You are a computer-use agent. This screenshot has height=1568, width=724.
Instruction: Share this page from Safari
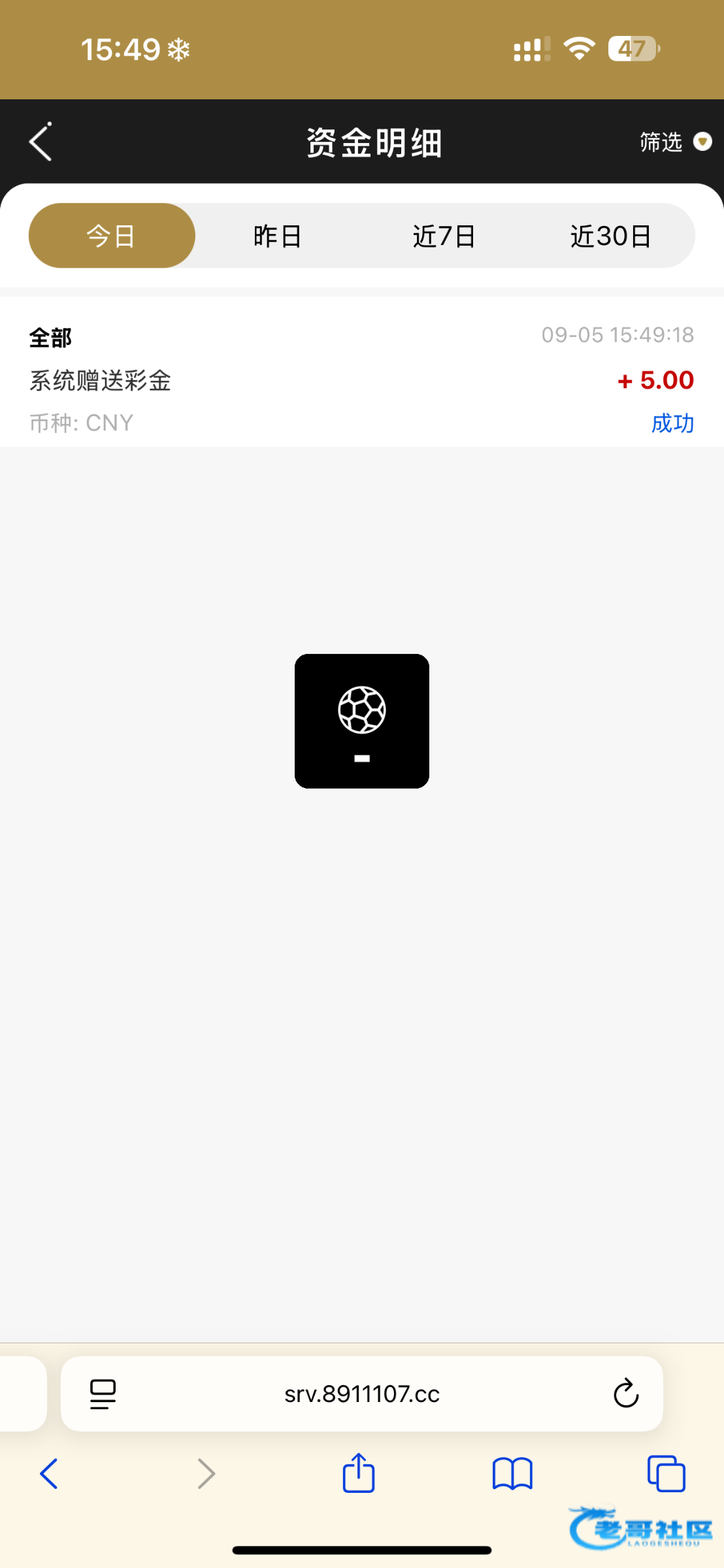coord(359,1474)
